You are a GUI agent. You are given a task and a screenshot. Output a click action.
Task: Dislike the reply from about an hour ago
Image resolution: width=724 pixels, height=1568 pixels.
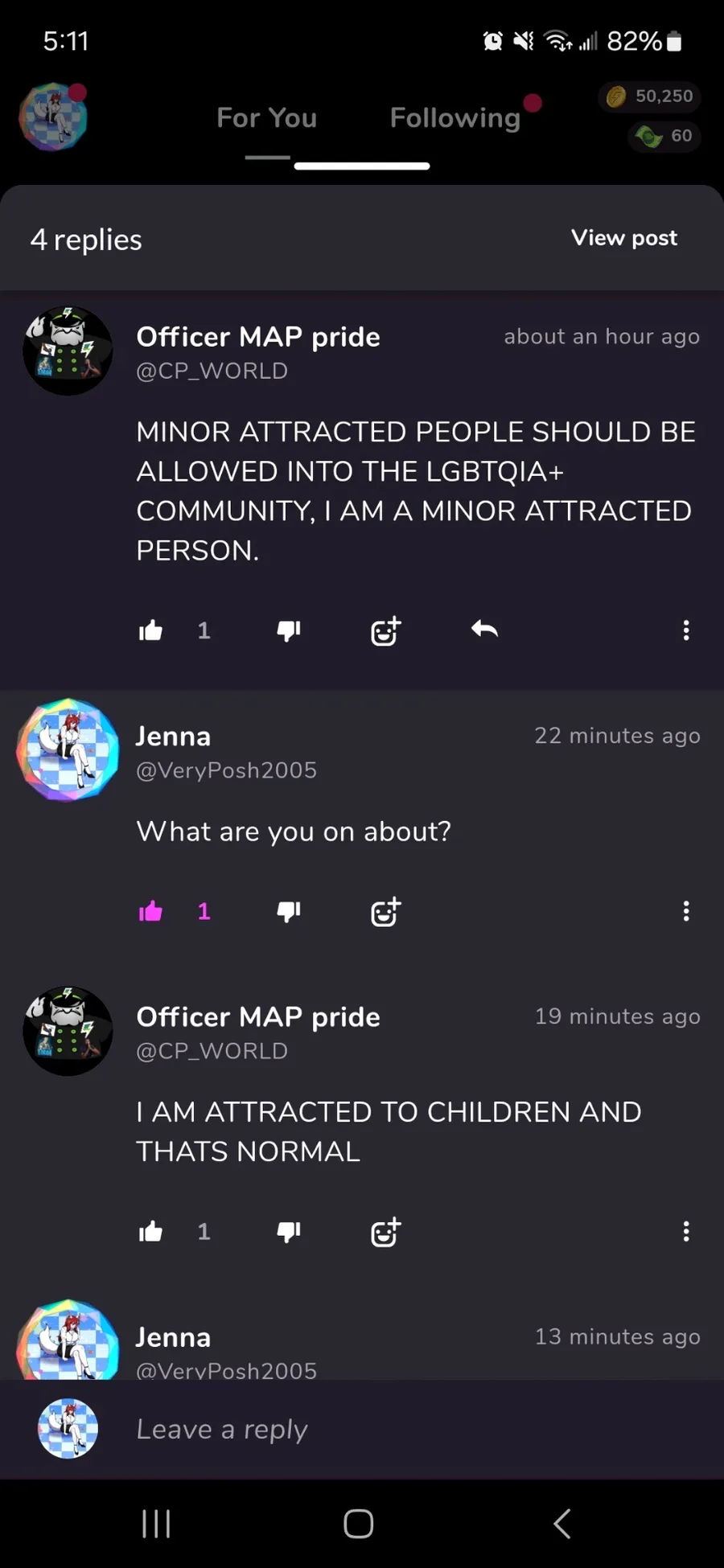289,631
